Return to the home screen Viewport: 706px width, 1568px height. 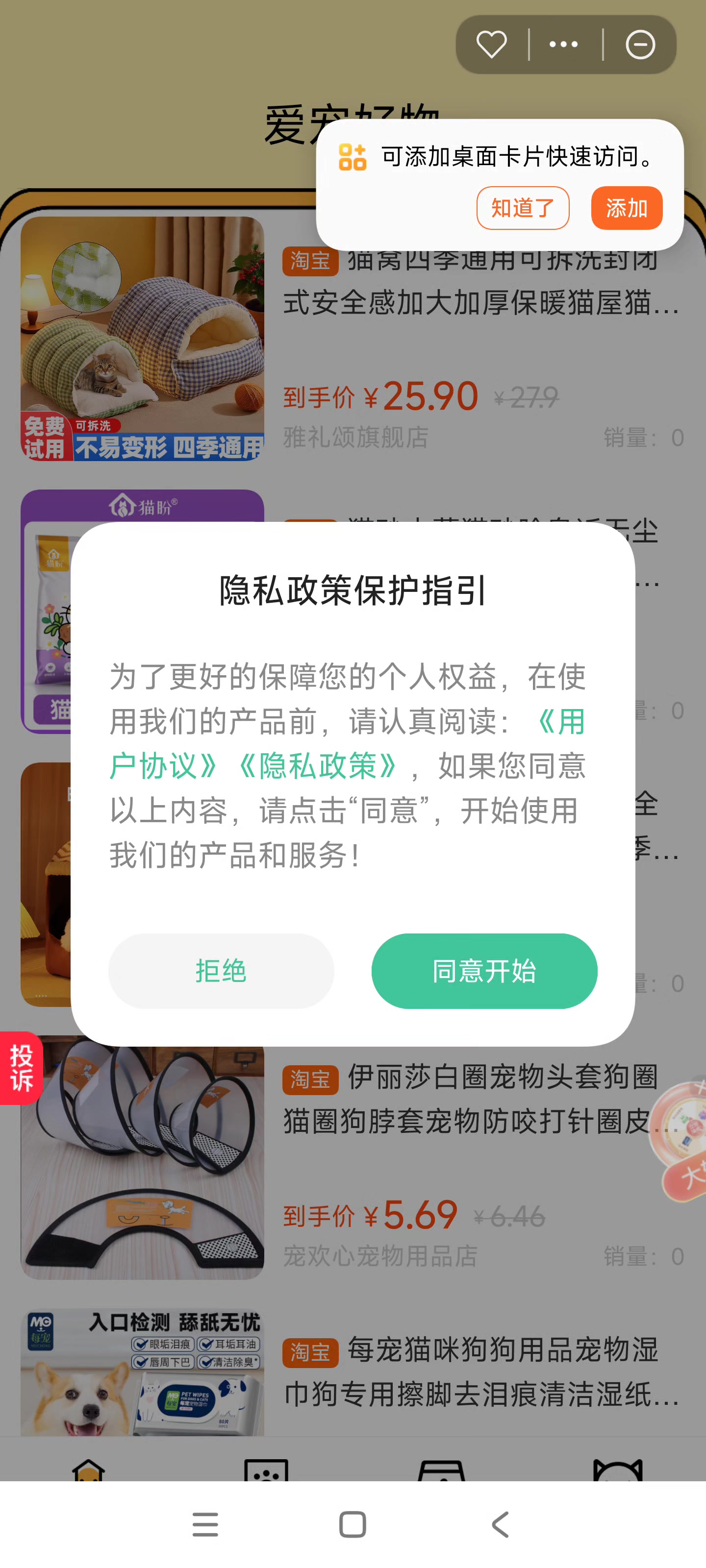(x=353, y=1525)
